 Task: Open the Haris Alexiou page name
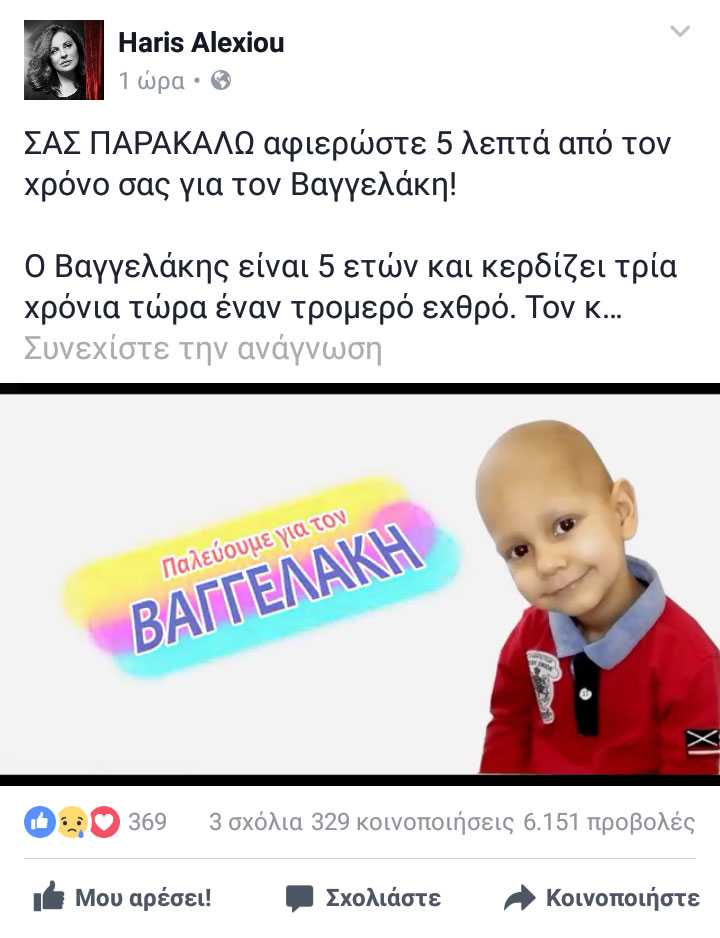[201, 43]
